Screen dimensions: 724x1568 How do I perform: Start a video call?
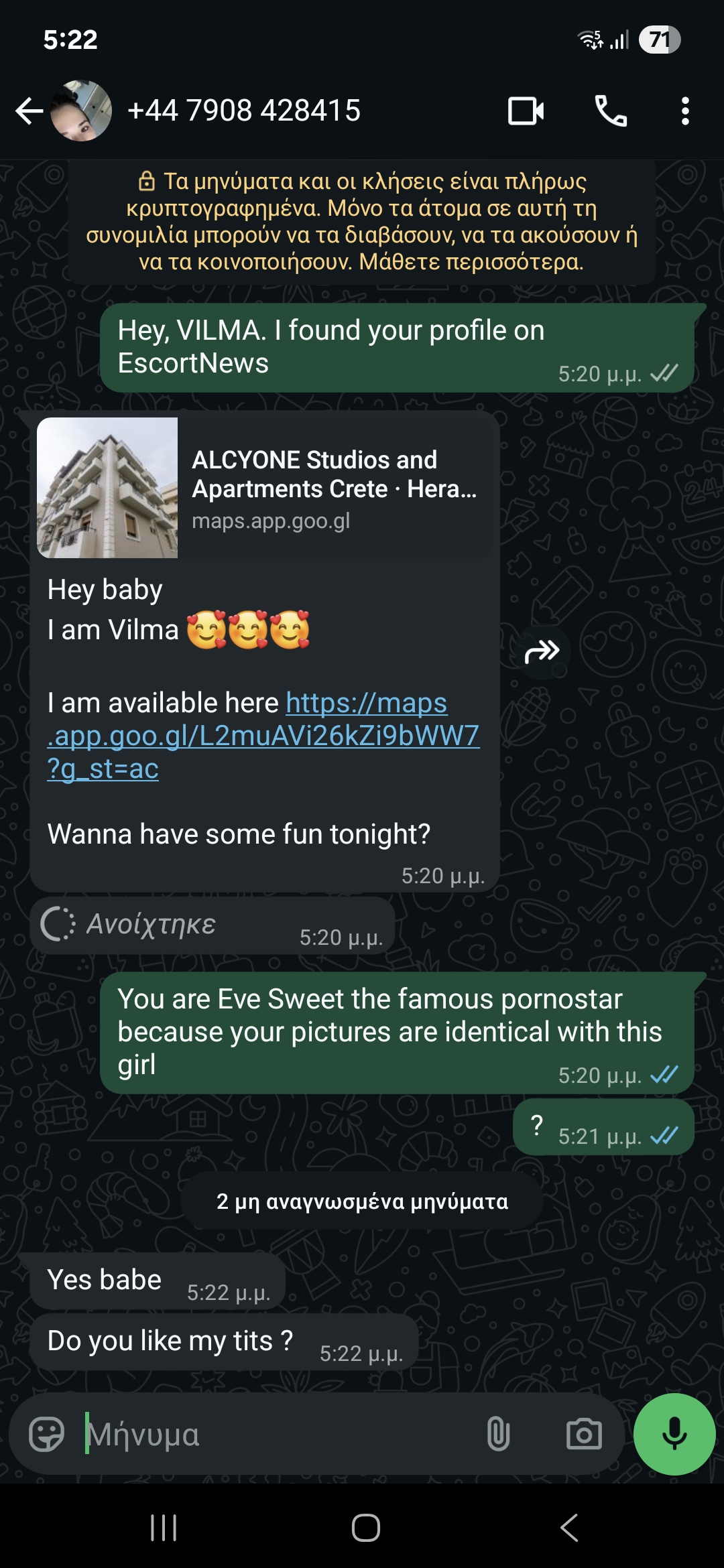pos(526,111)
